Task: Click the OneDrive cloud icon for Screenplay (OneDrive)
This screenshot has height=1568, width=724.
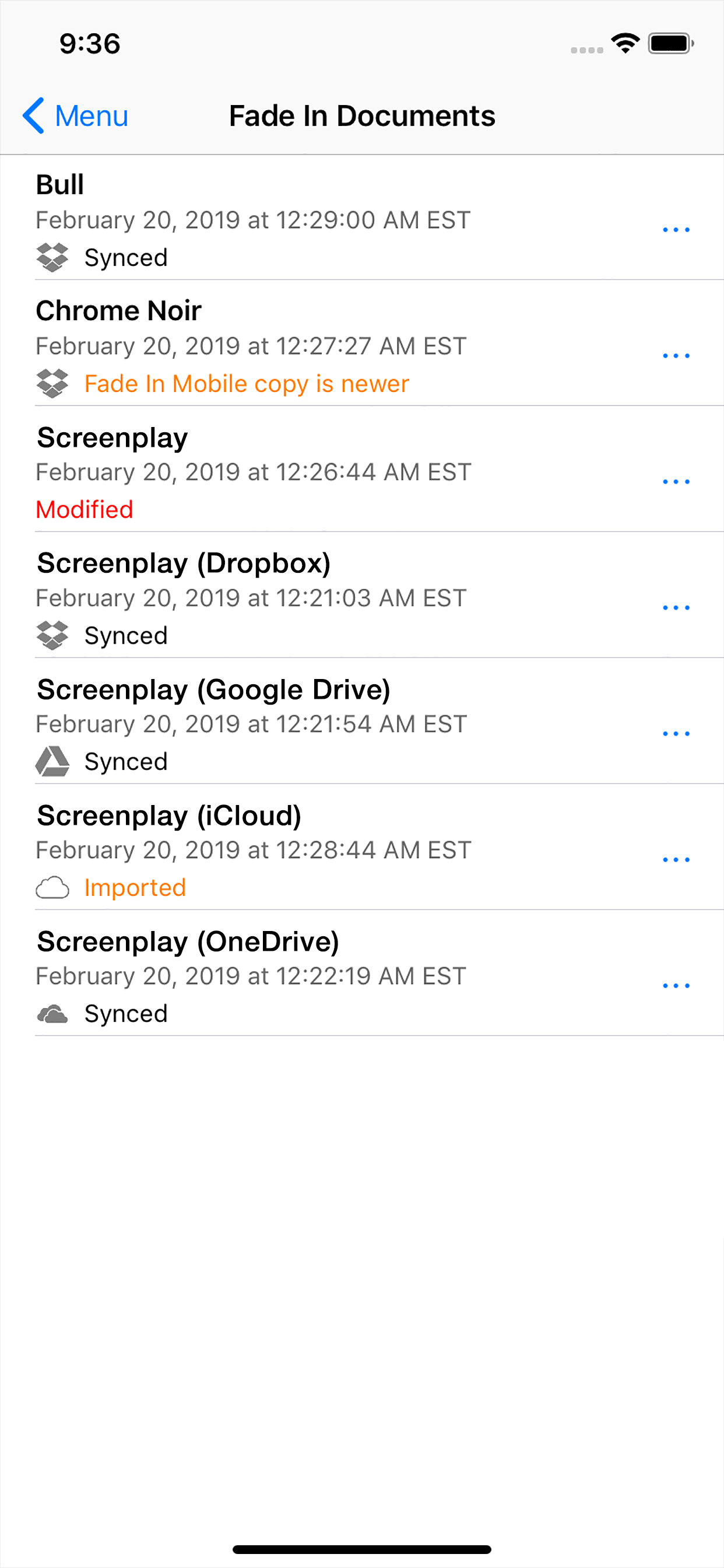Action: point(54,1012)
